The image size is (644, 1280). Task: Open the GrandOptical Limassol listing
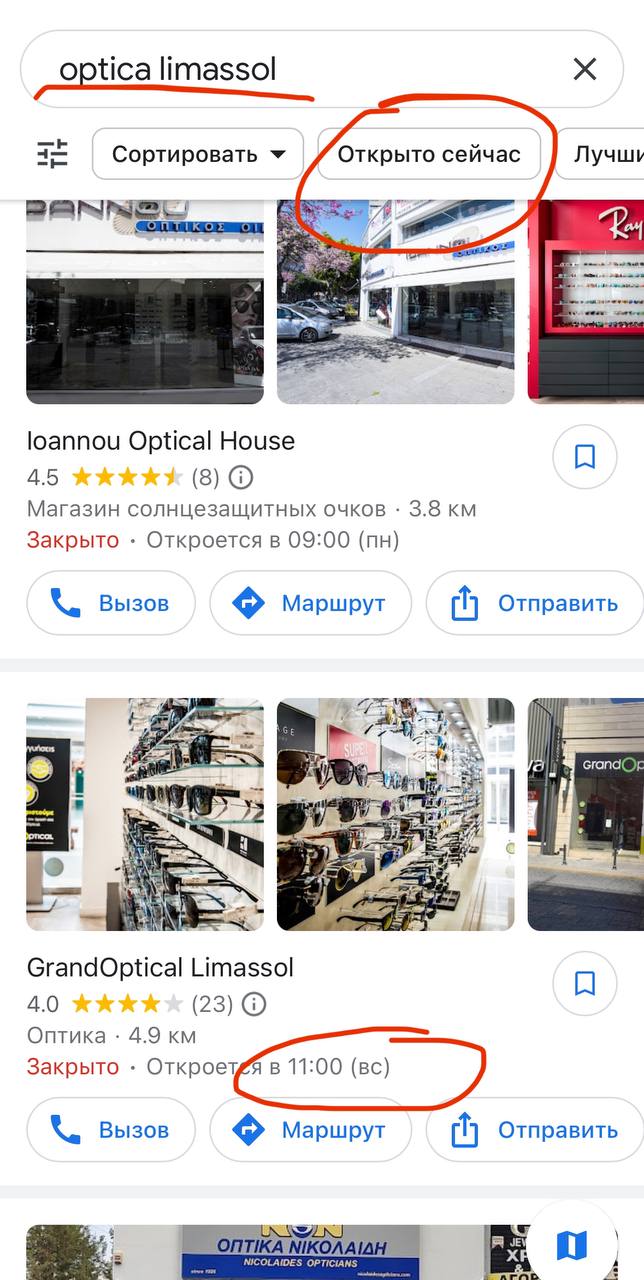click(x=160, y=968)
